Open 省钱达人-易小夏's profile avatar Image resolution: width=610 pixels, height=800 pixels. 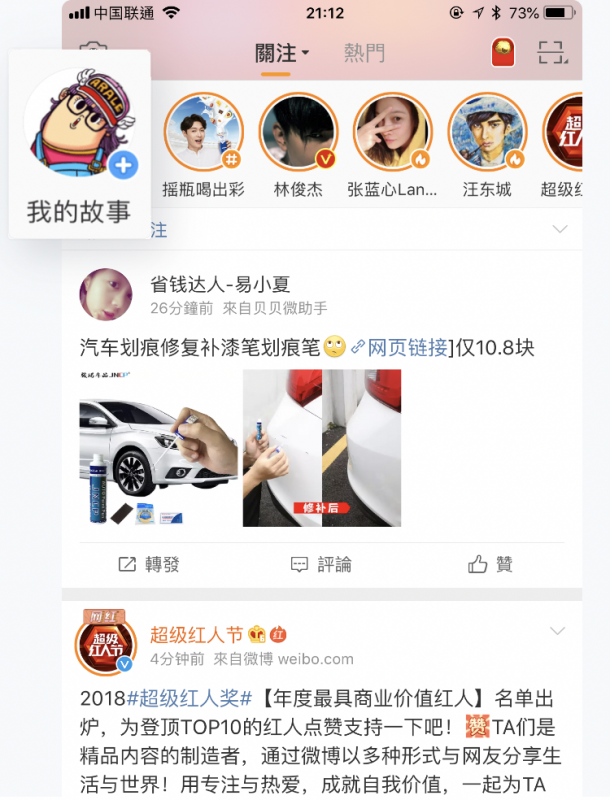[x=105, y=295]
